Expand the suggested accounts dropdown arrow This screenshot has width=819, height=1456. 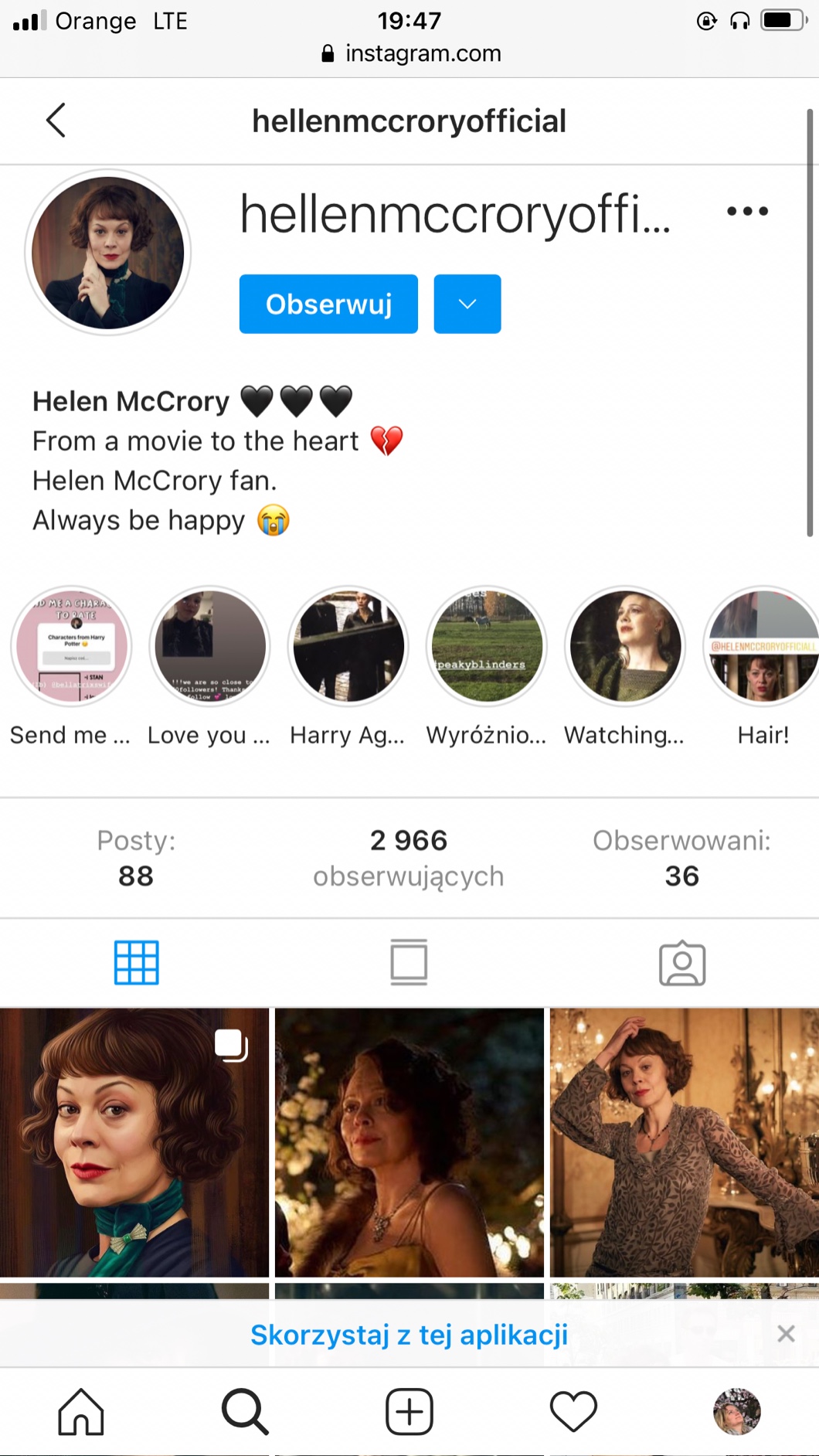(467, 304)
